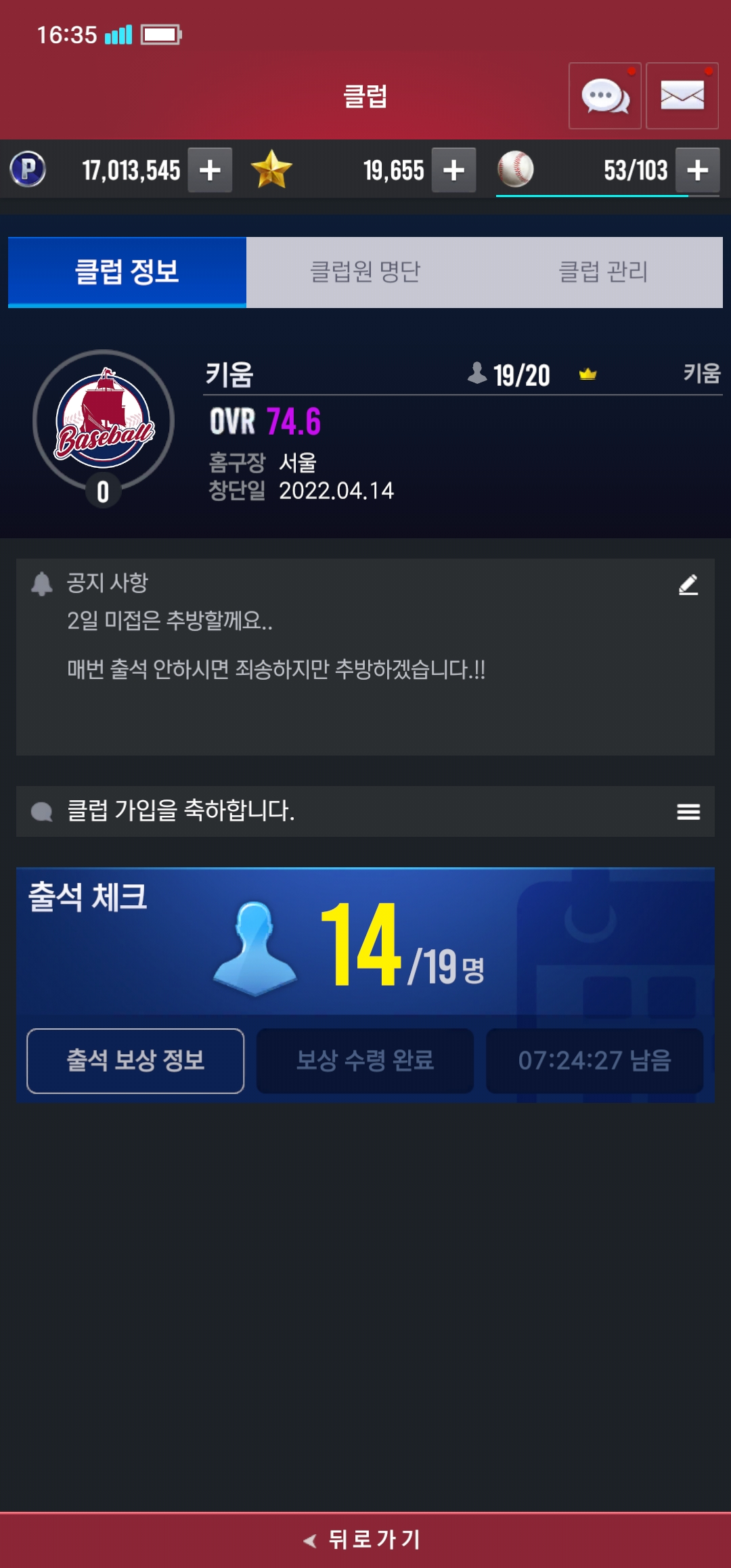Edit the 공지 사항 notice
731x1568 pixels.
(688, 584)
